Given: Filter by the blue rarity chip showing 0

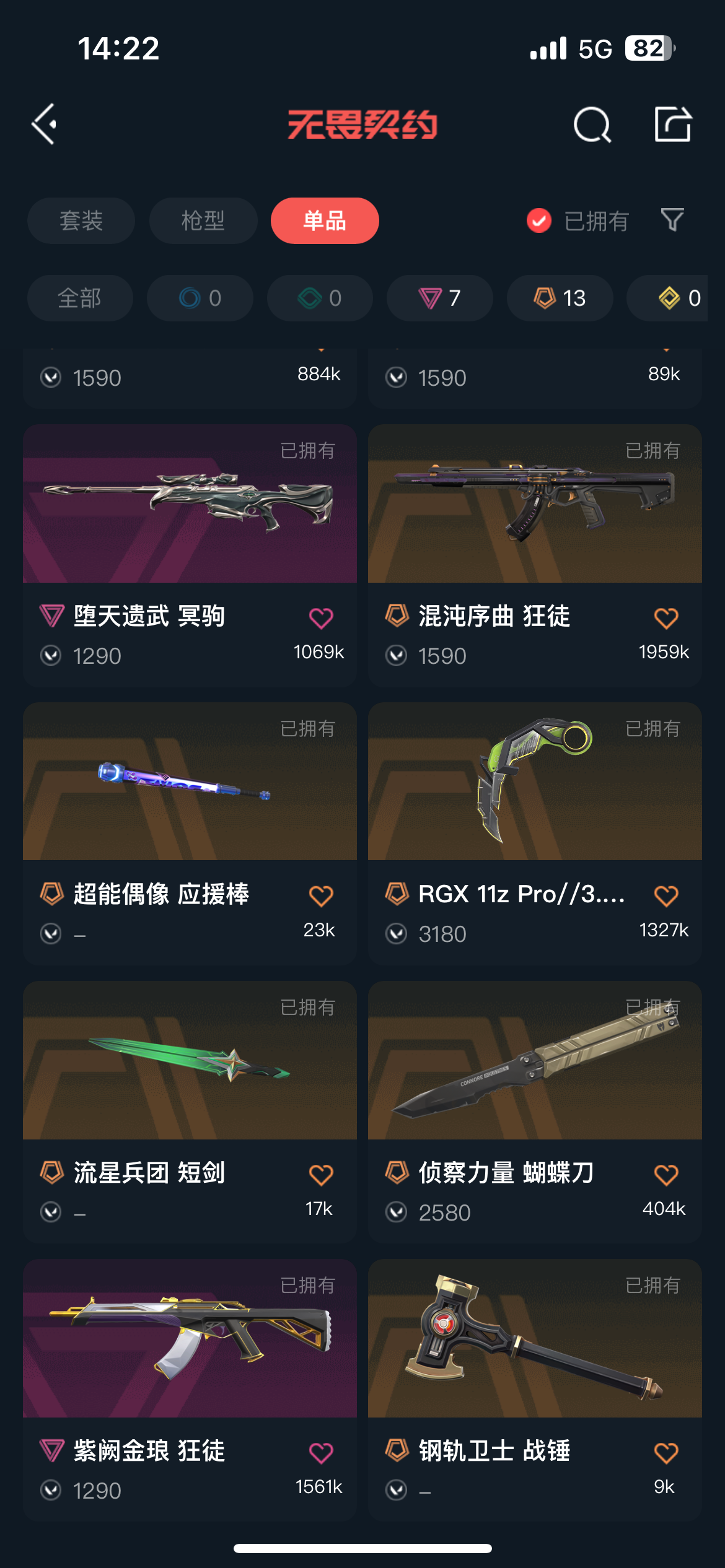Looking at the screenshot, I should [x=200, y=298].
